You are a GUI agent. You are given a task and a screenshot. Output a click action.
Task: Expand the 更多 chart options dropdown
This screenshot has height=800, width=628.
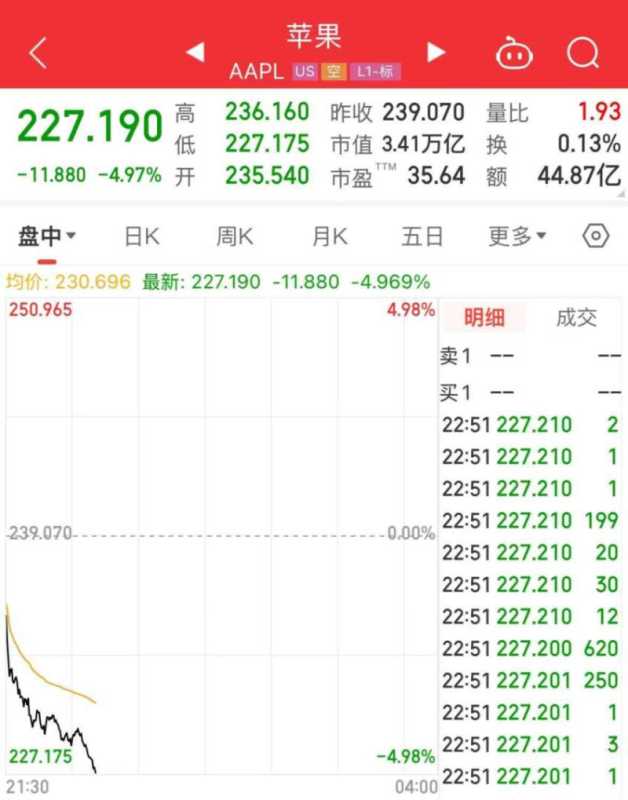click(x=517, y=237)
